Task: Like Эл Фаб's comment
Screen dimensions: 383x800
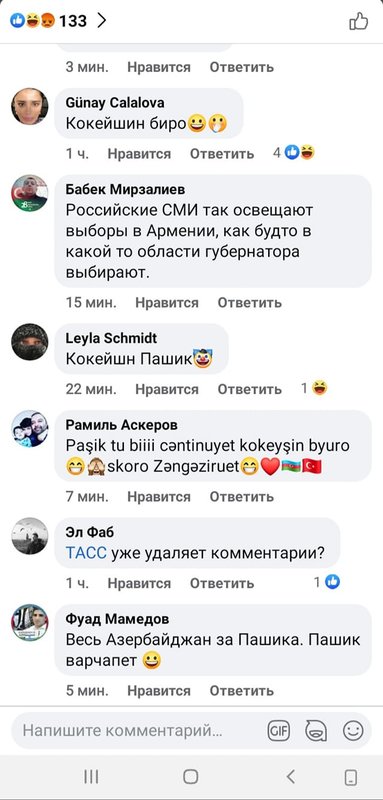Action: tap(139, 583)
